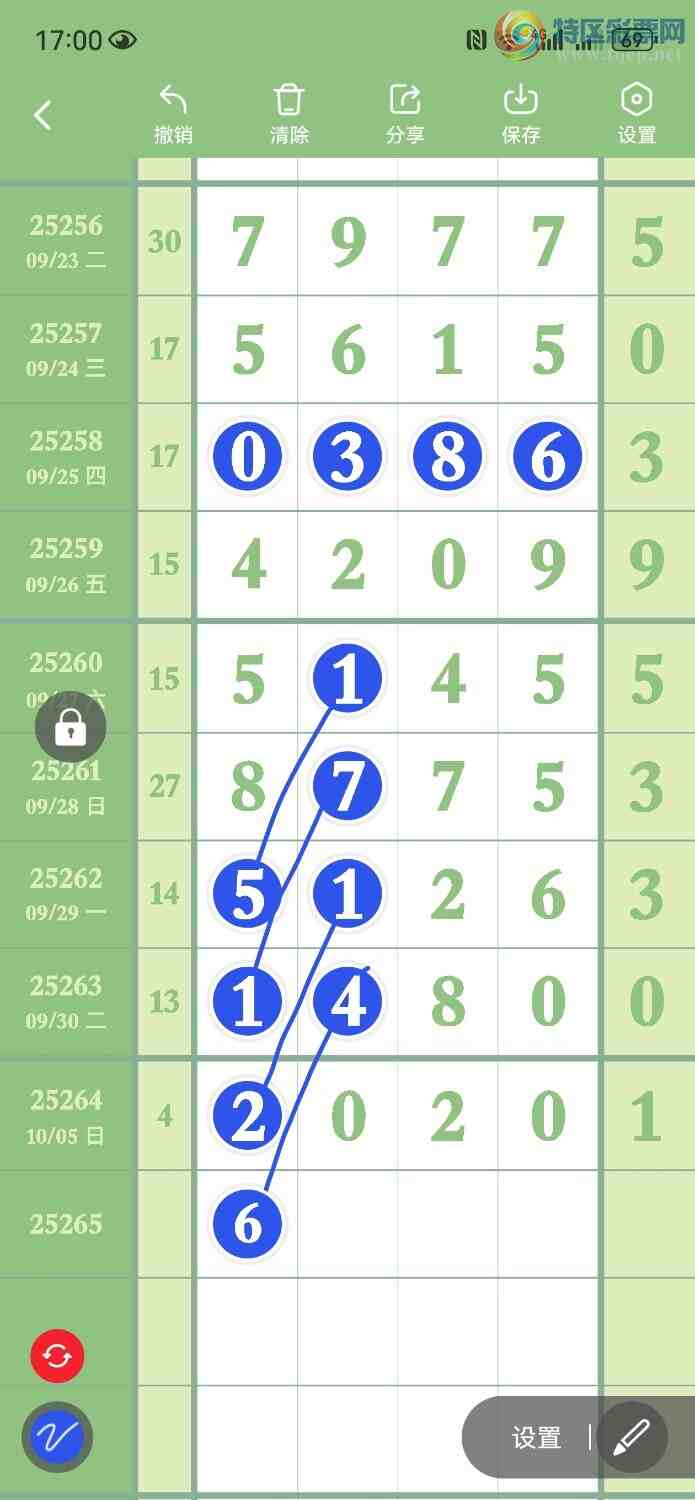Open 设置 in the top toolbar
Viewport: 695px width, 1500px height.
(637, 114)
